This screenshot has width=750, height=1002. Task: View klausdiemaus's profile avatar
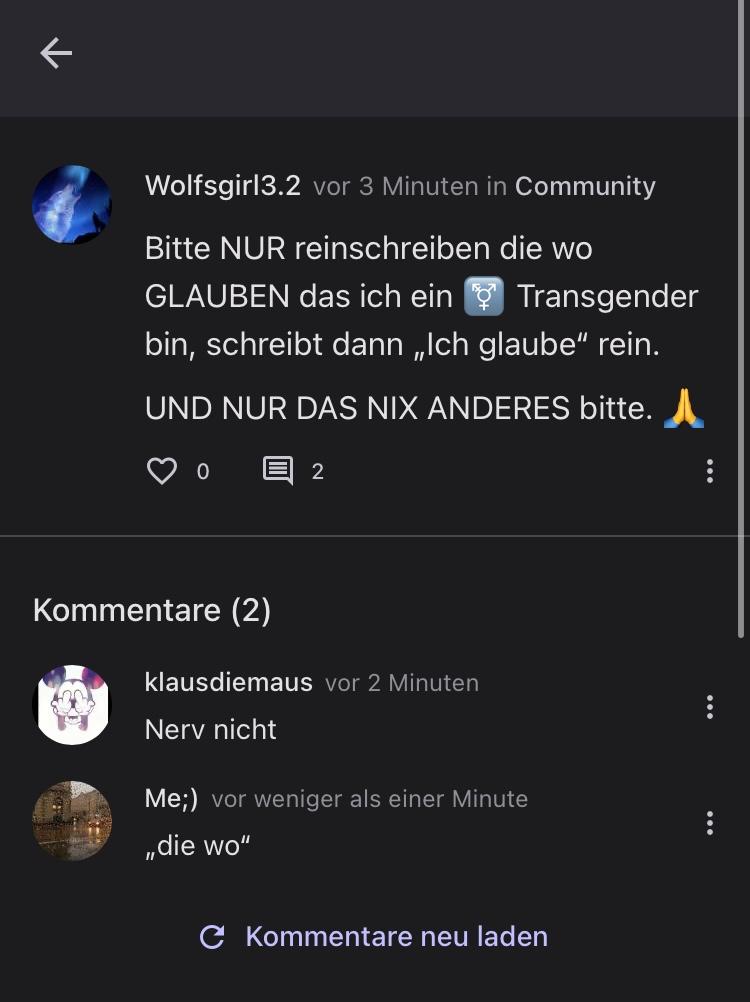click(72, 705)
